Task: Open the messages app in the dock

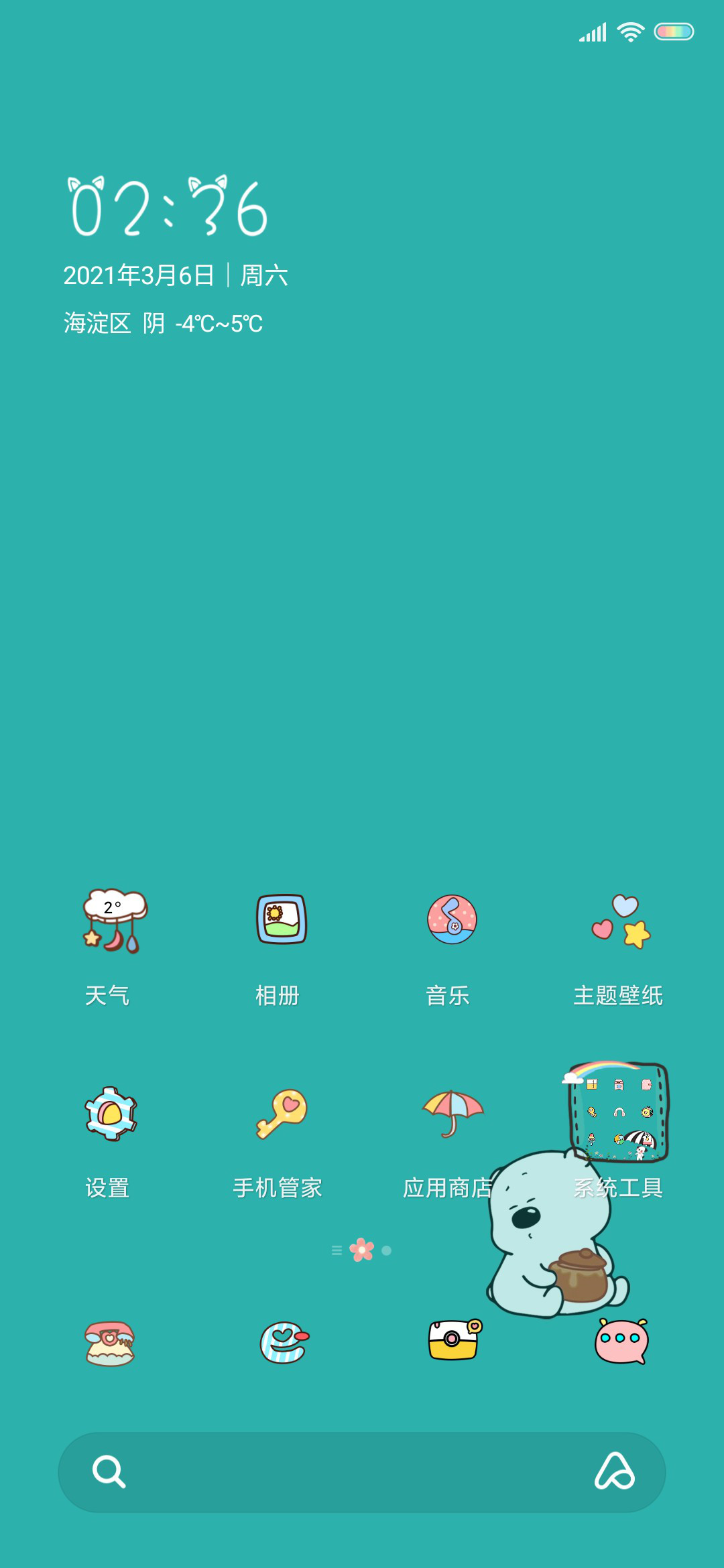Action: tap(622, 1341)
